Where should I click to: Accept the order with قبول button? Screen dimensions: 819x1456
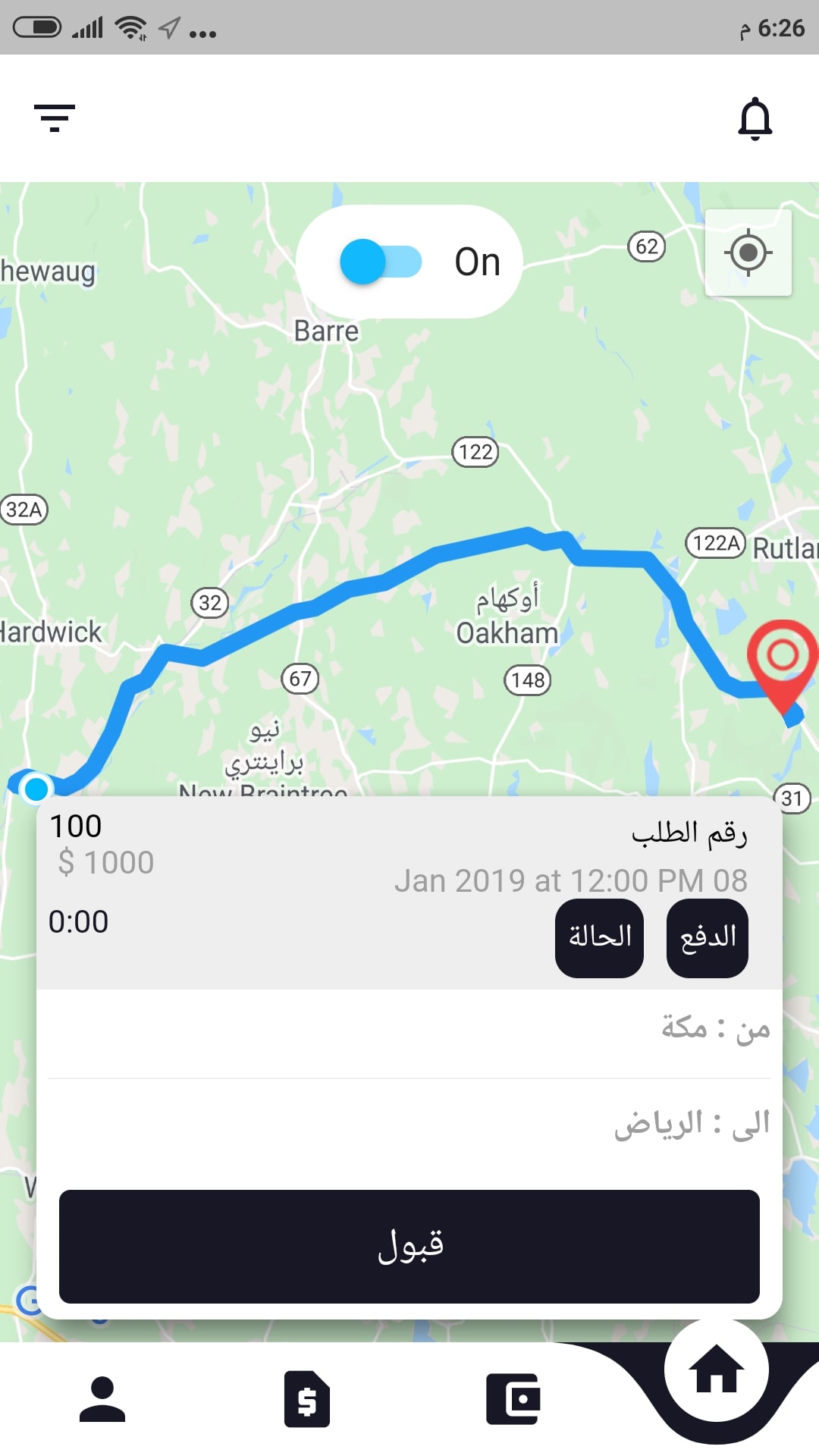click(409, 1246)
